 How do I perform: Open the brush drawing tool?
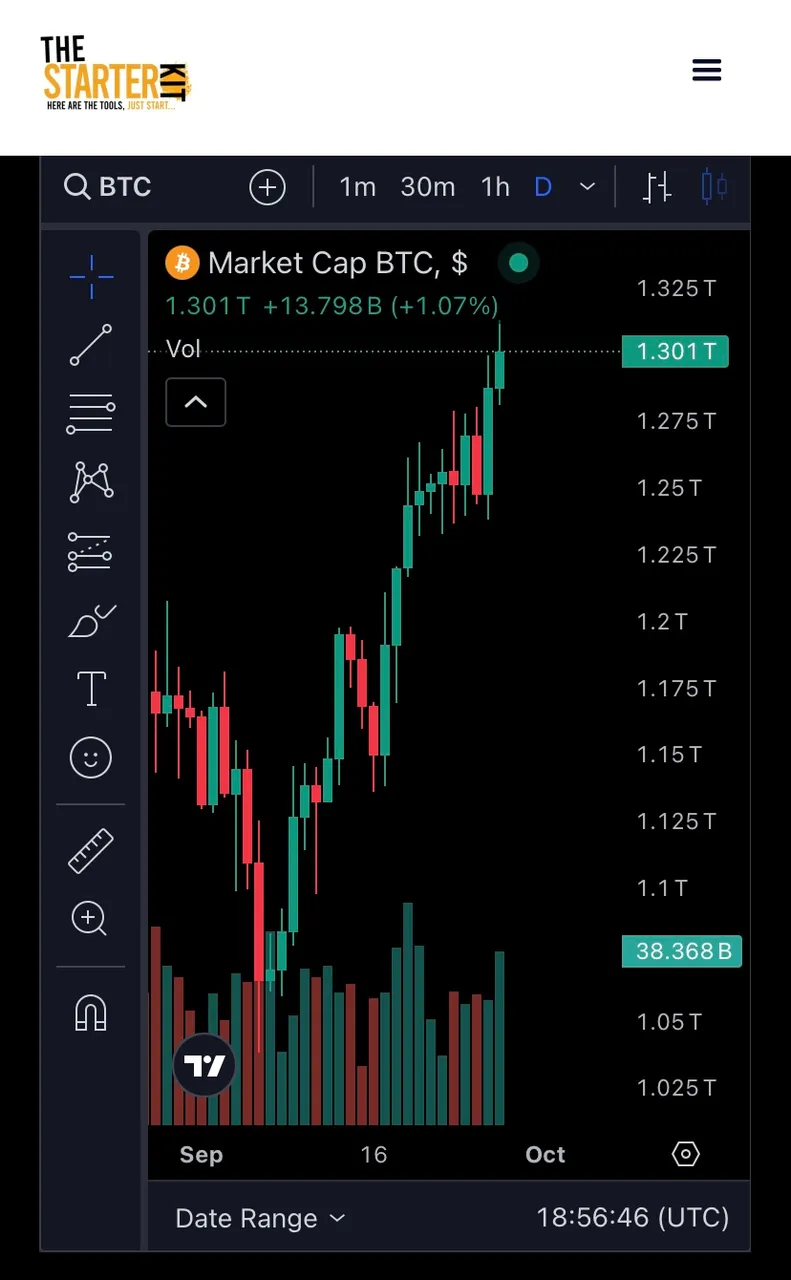pos(91,621)
